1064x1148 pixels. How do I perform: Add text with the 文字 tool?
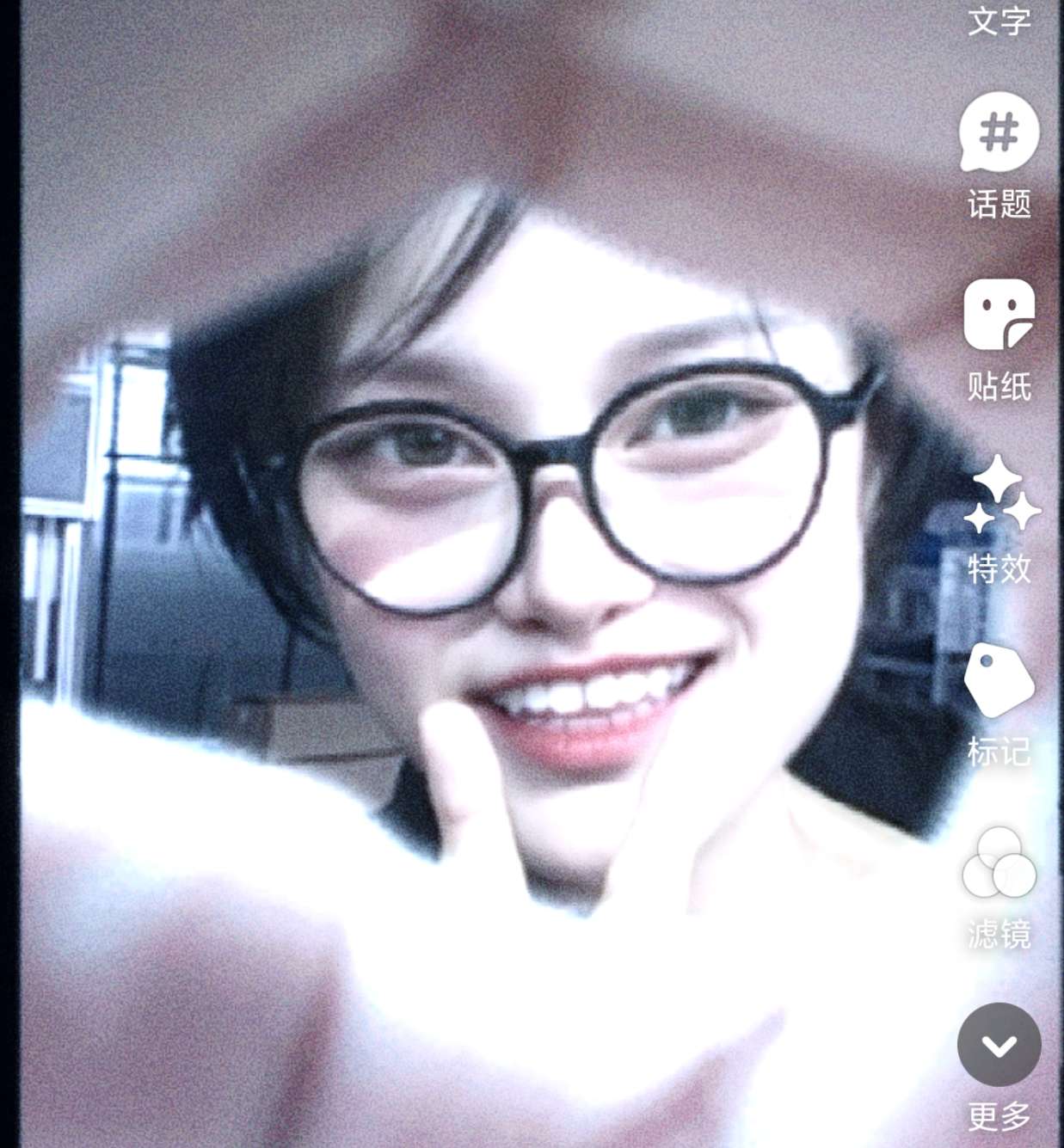(999, 19)
